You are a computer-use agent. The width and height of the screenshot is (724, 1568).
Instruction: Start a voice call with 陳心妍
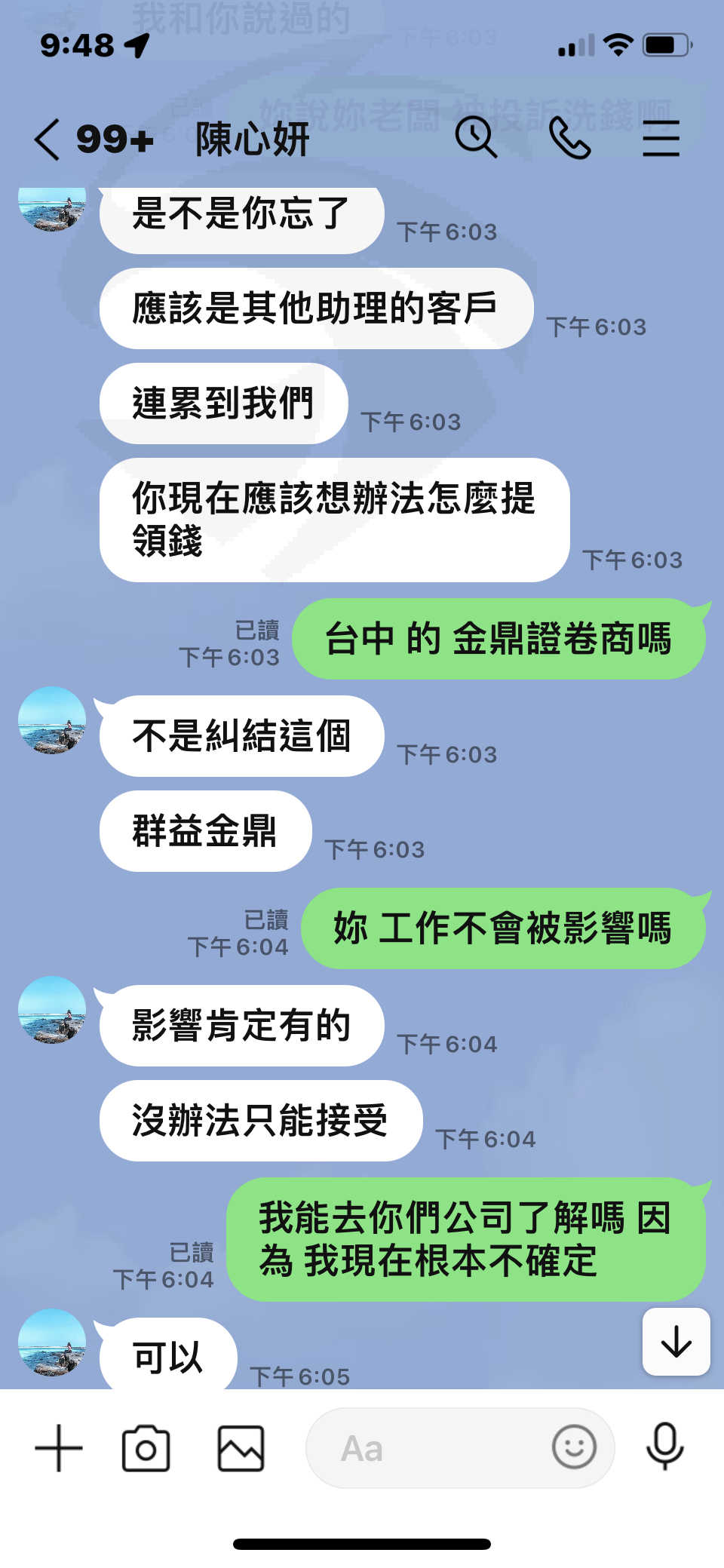coord(569,138)
